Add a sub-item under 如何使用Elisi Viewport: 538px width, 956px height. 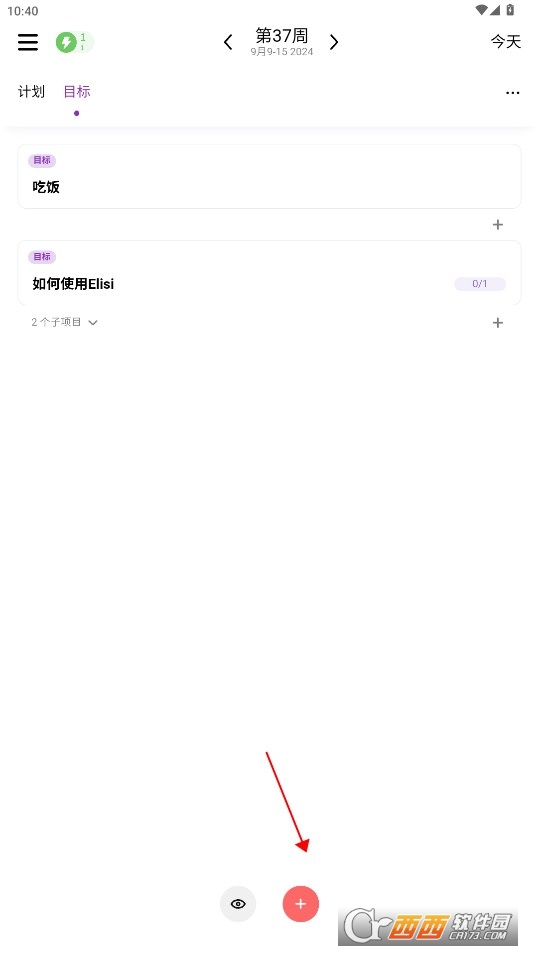click(498, 323)
